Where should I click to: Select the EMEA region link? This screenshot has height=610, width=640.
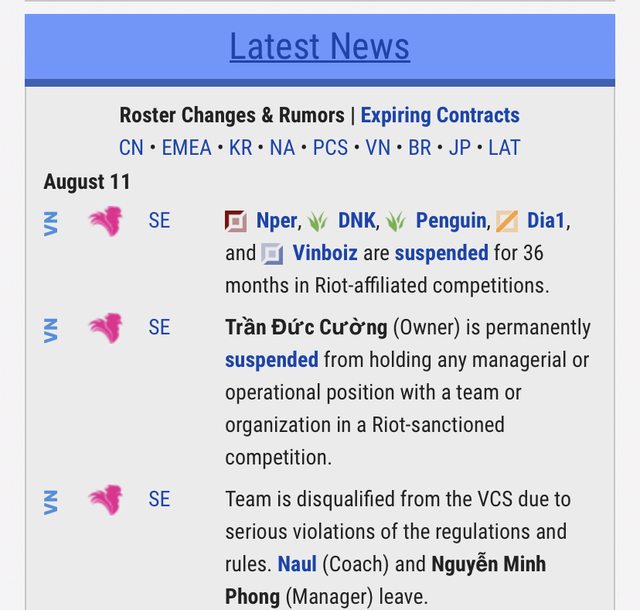186,148
